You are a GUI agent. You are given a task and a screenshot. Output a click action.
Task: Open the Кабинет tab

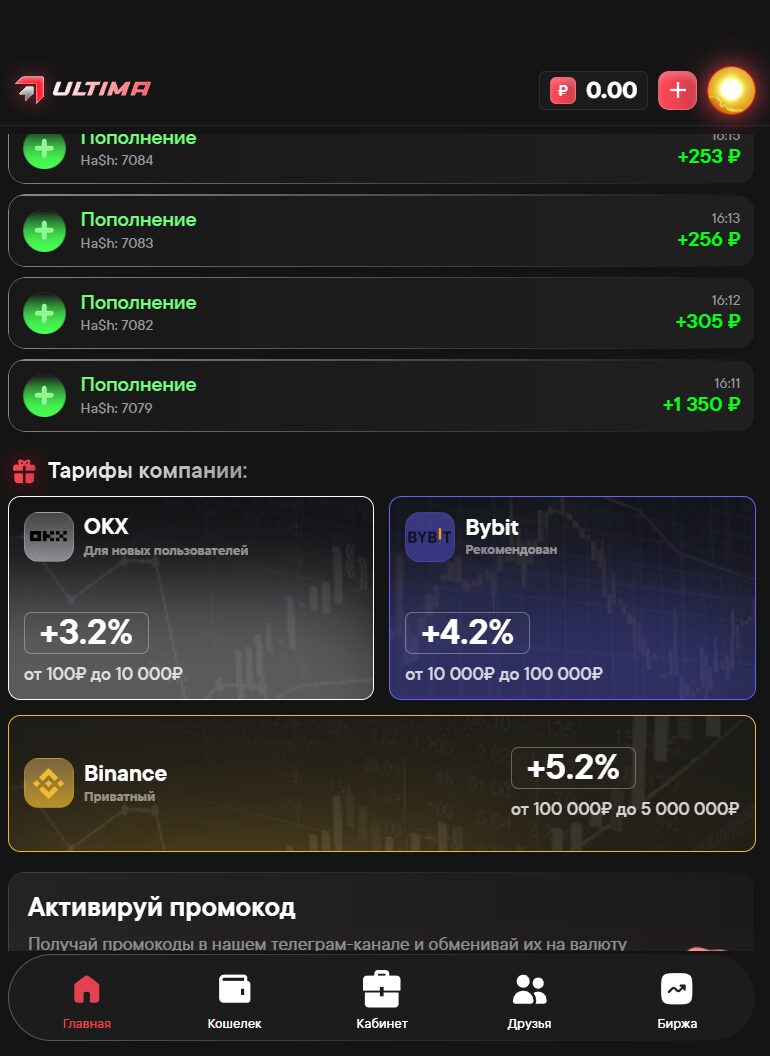click(x=382, y=1002)
